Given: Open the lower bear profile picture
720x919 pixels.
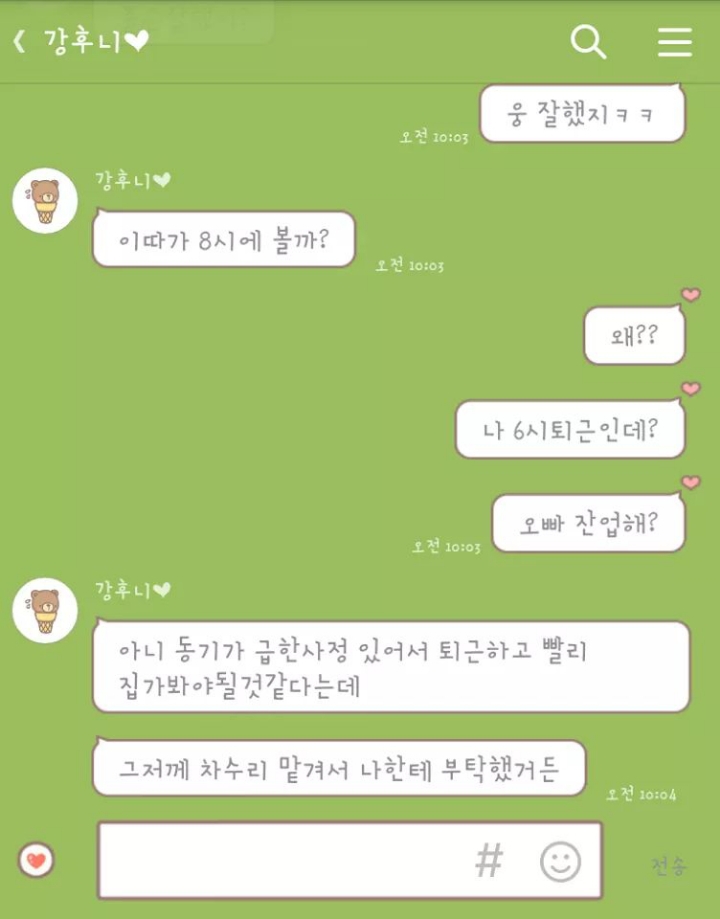Looking at the screenshot, I should coord(44,612).
